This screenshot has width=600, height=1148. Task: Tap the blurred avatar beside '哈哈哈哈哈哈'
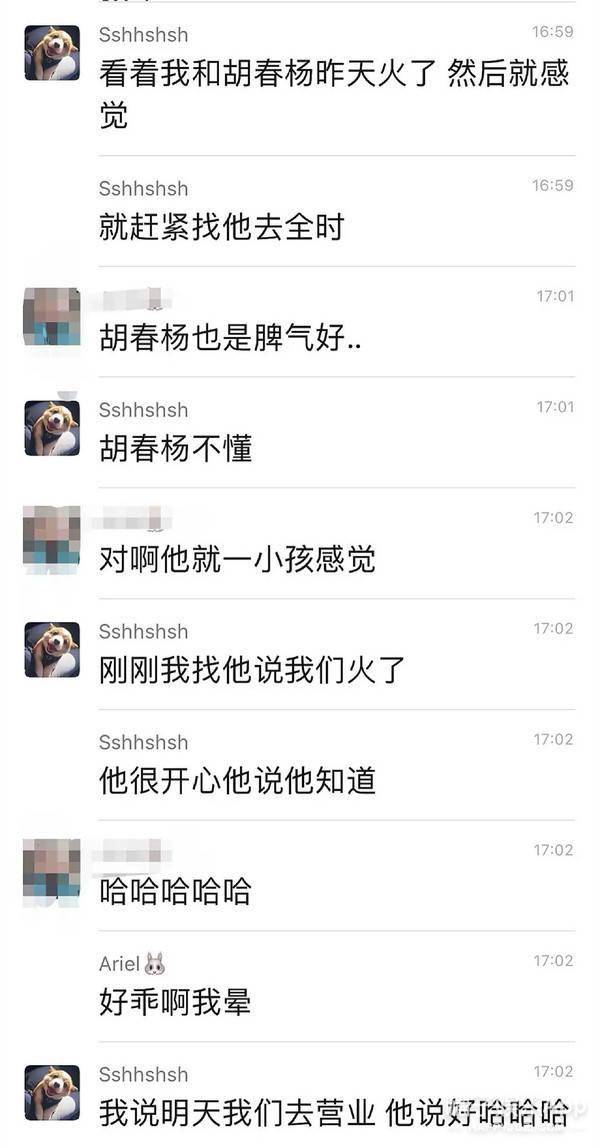[x=52, y=871]
